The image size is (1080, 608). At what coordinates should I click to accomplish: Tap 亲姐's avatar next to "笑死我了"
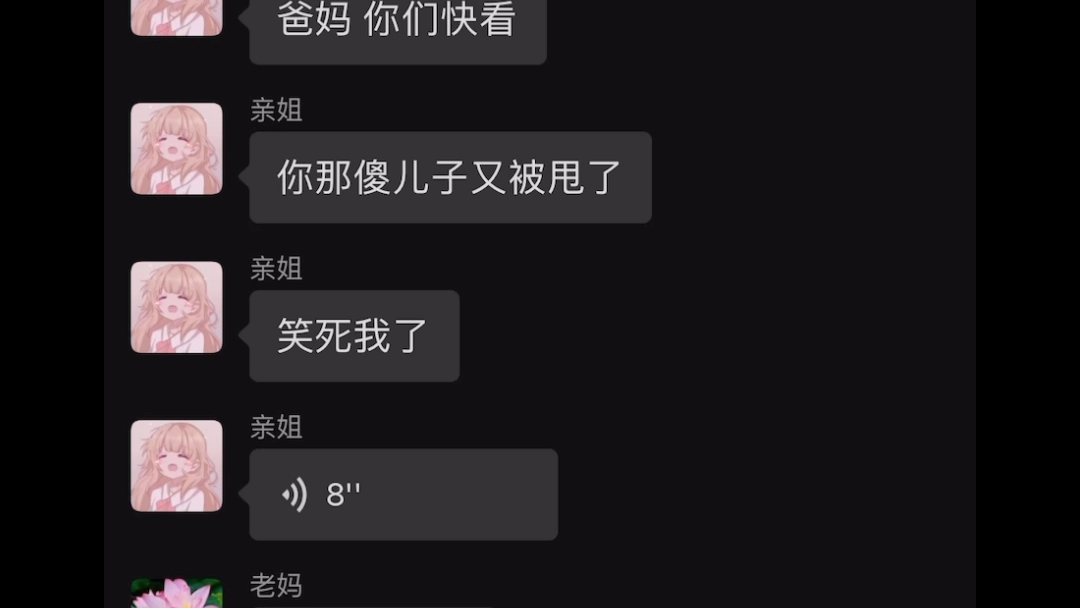177,307
